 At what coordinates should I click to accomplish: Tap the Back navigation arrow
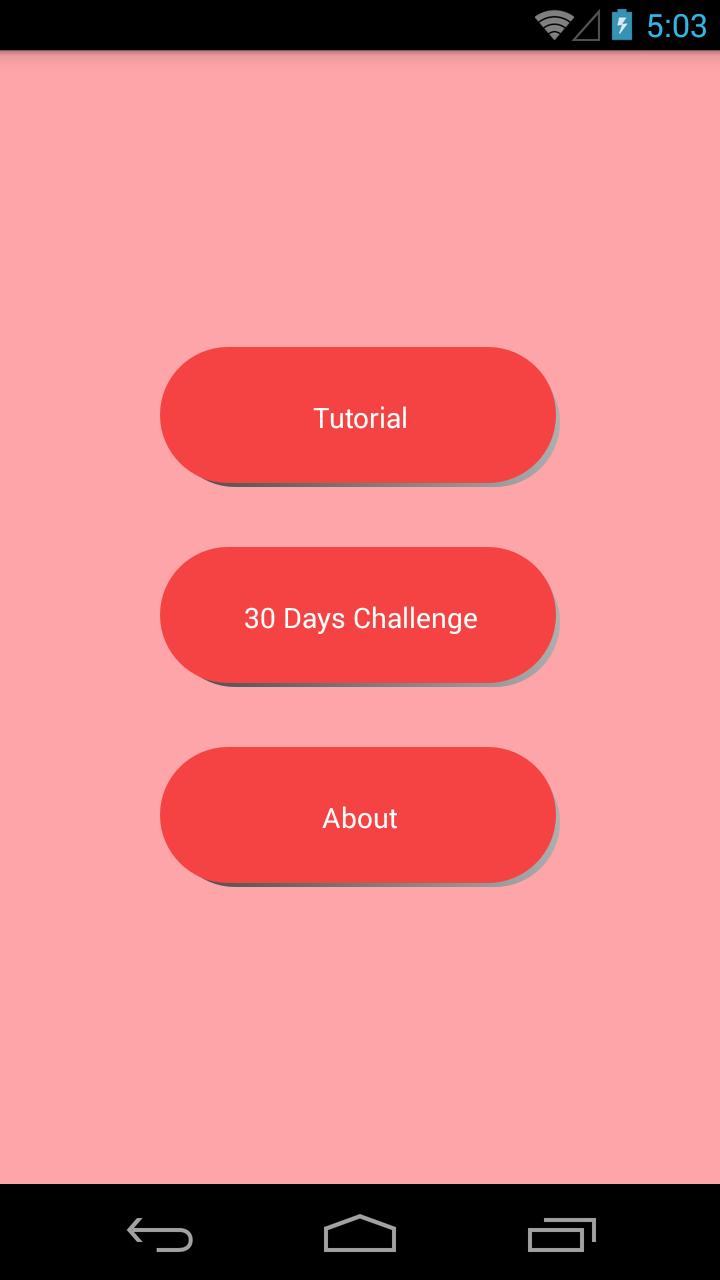tap(160, 1237)
